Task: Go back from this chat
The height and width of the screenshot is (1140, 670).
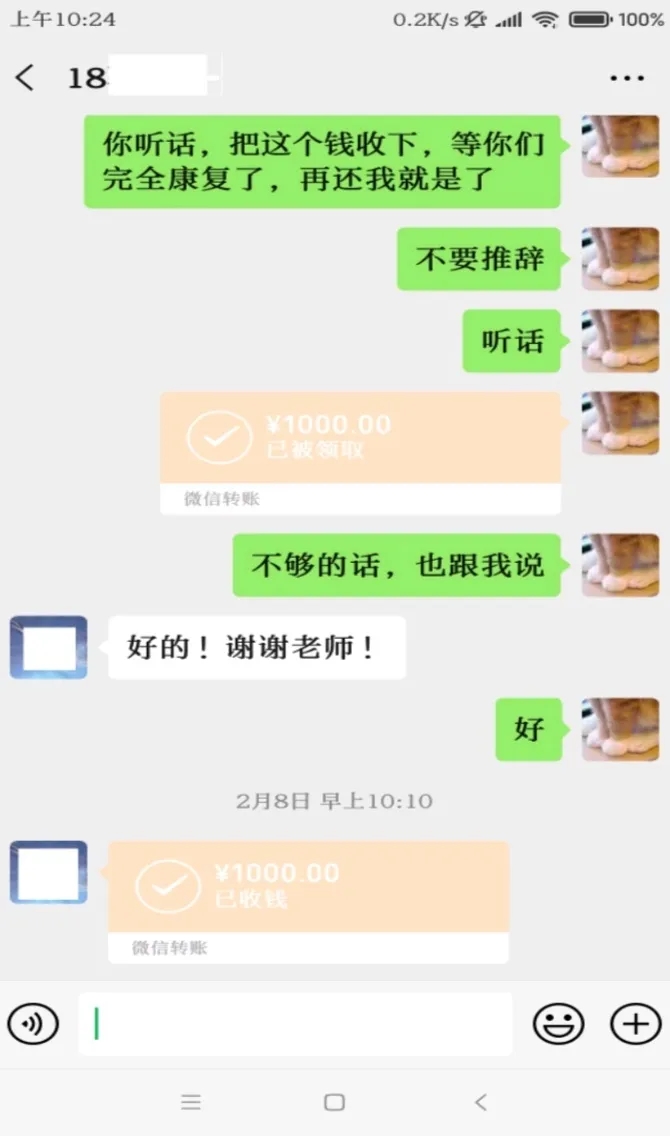Action: coord(25,78)
